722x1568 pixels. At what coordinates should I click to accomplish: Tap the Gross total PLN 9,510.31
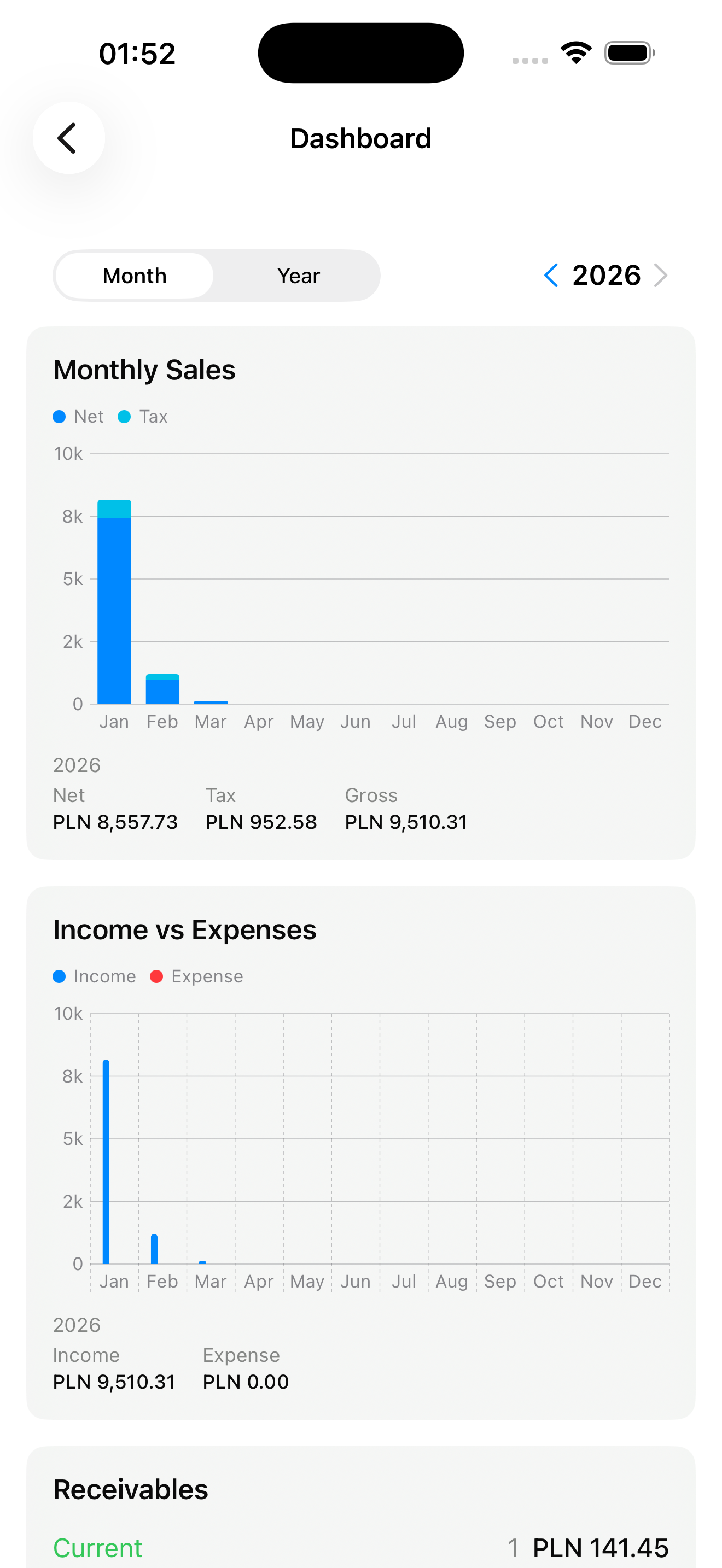[406, 822]
